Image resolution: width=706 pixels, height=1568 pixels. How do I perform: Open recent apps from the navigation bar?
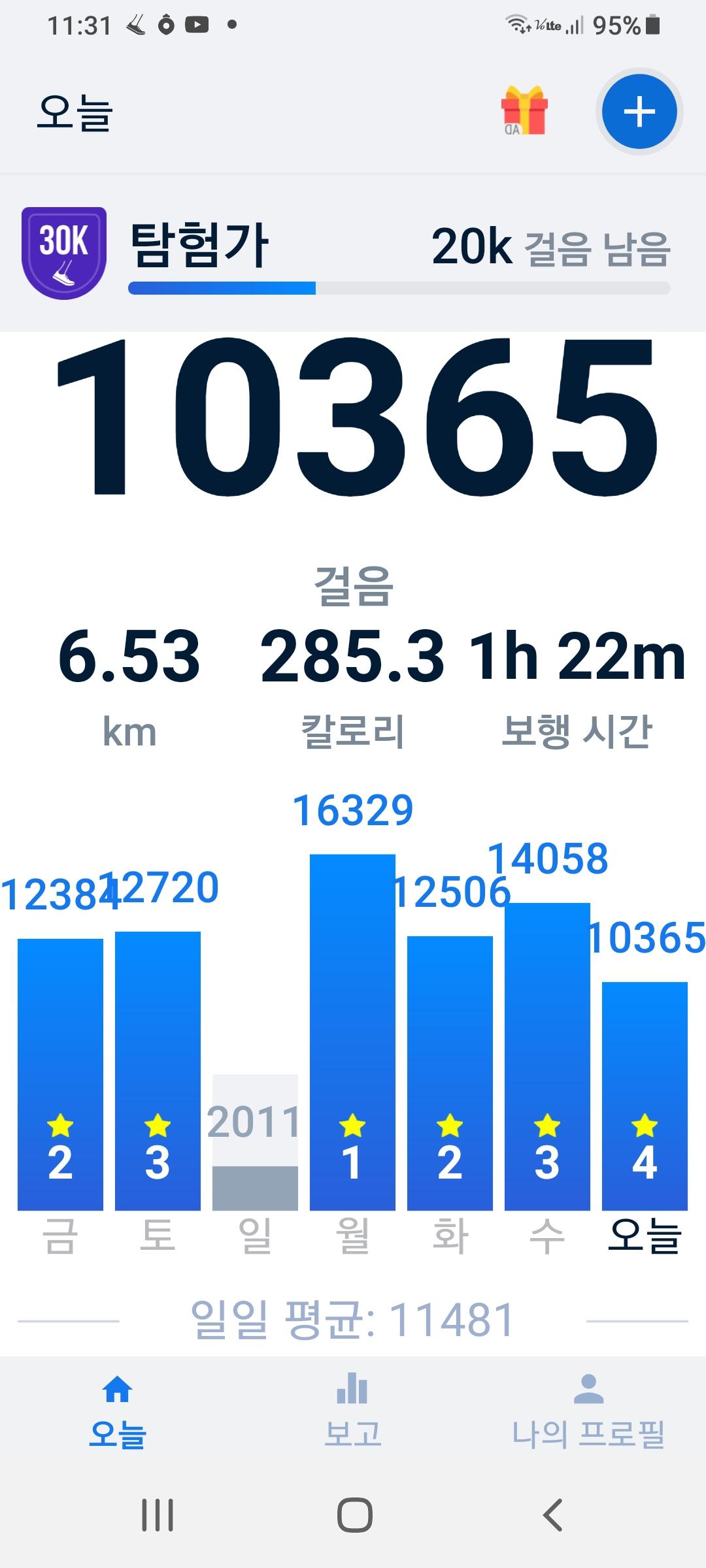[158, 1515]
